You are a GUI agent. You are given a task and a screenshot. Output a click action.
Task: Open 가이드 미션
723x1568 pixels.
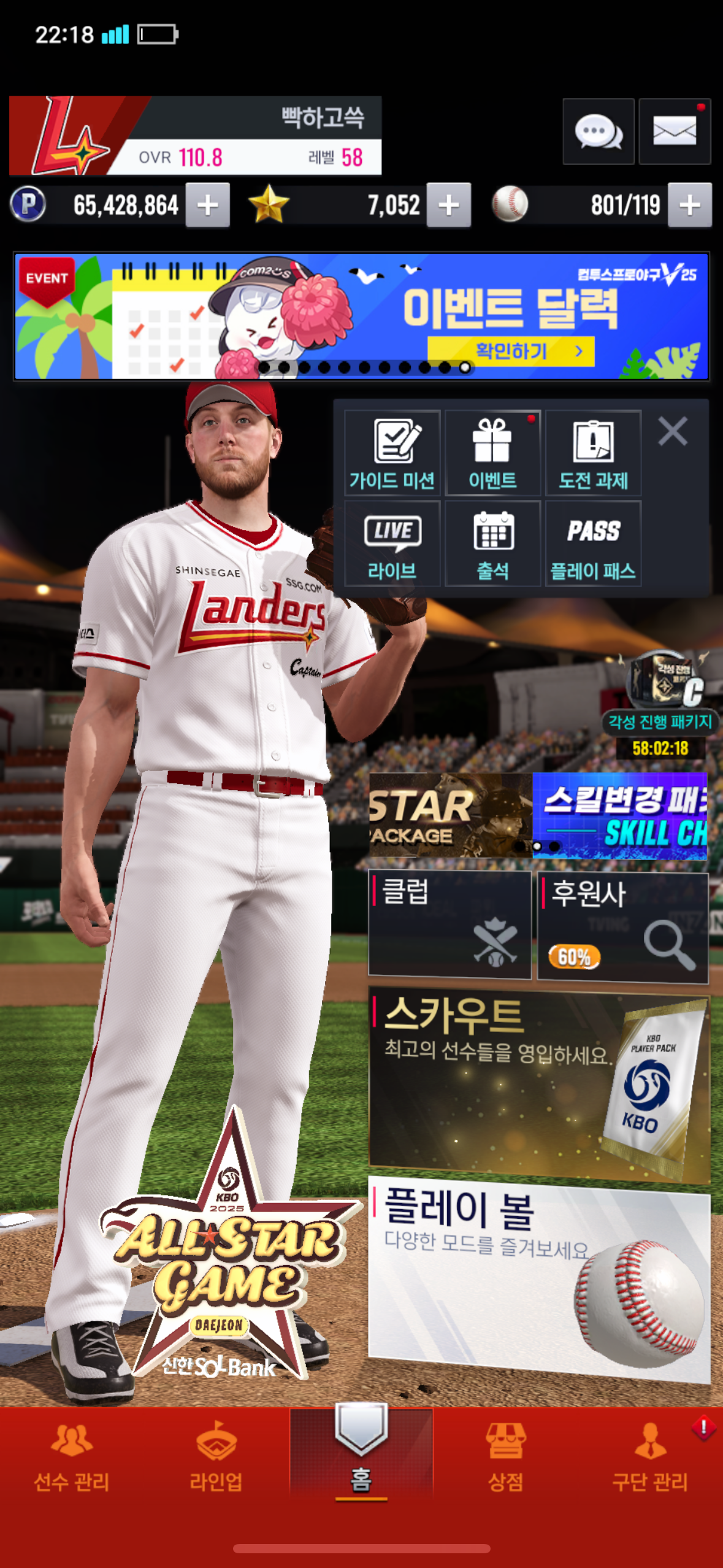tap(392, 453)
